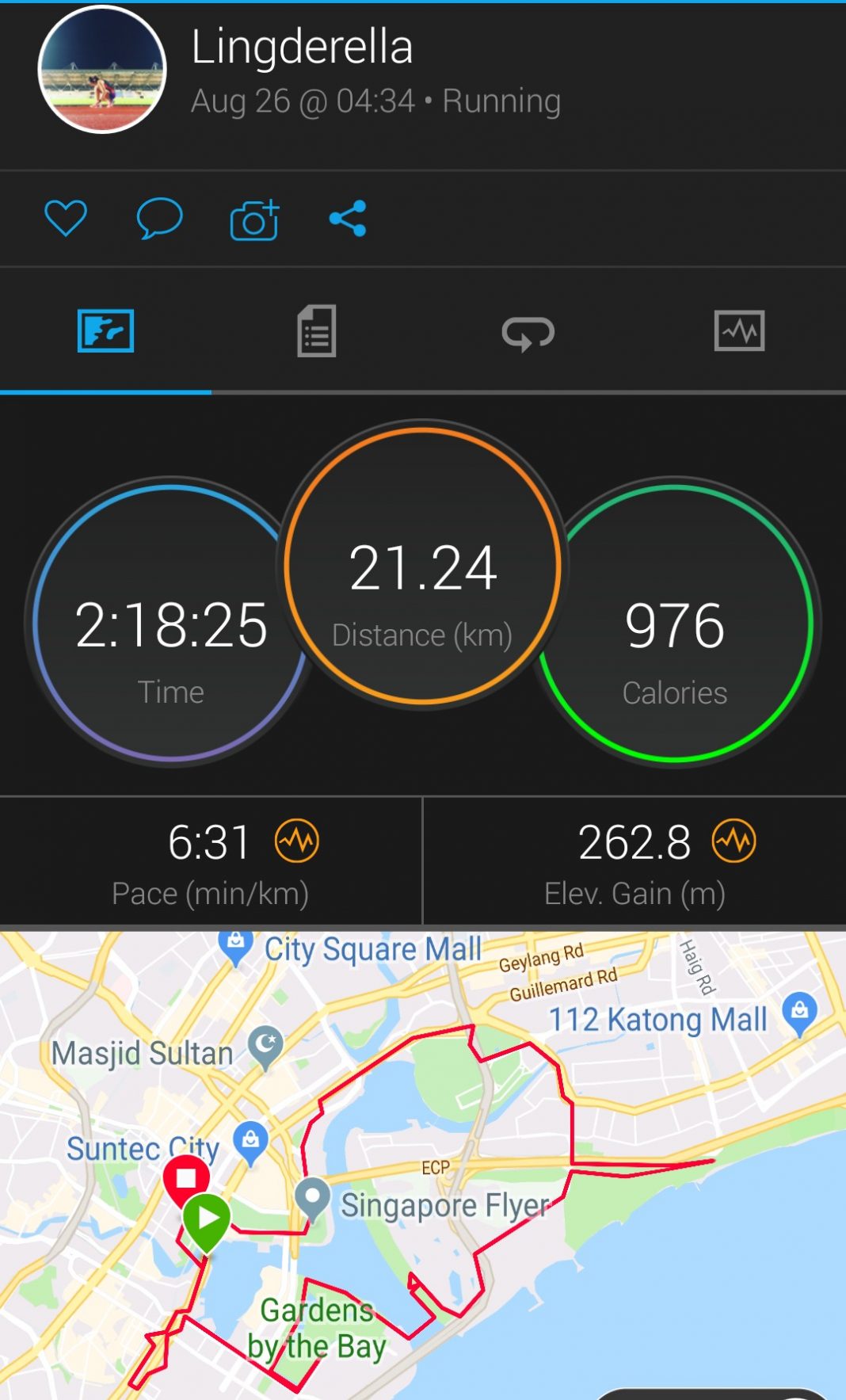846x1400 pixels.
Task: Open Lingderella's profile picture
Action: 102,69
